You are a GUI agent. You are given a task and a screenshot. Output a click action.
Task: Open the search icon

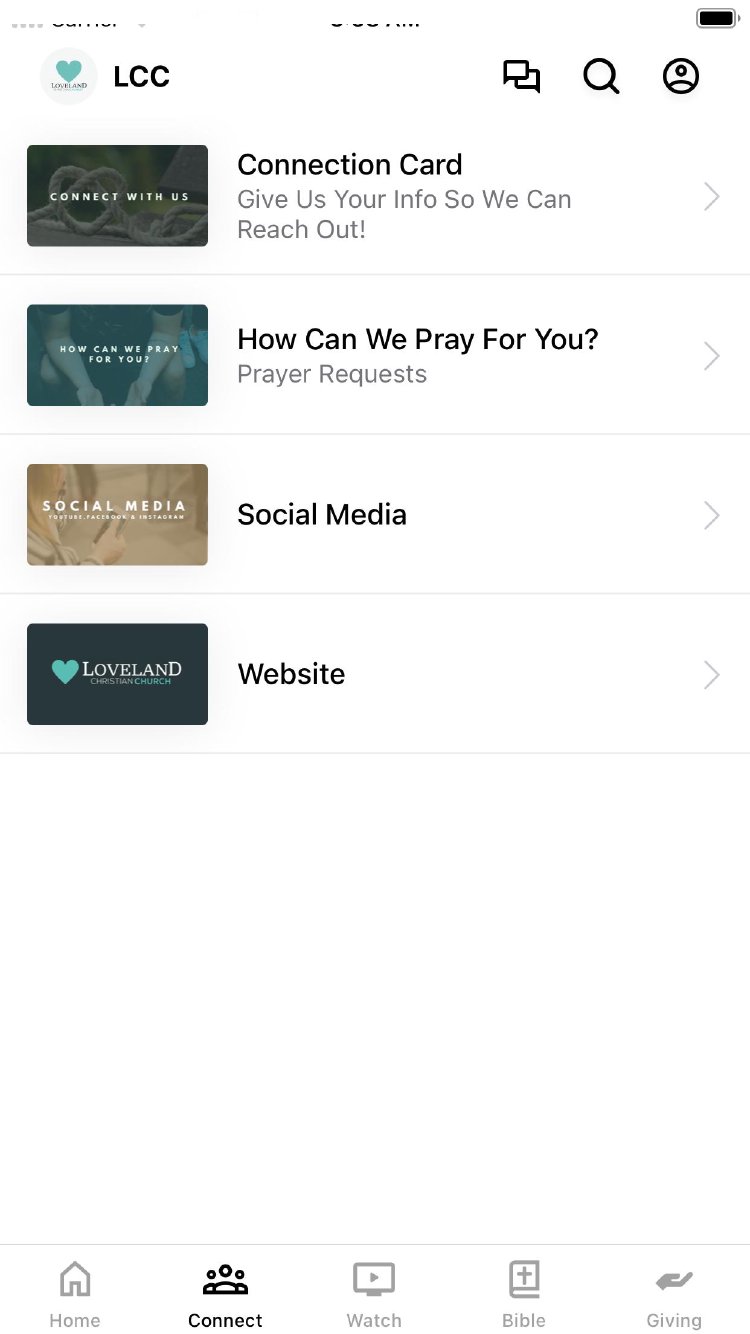(601, 77)
